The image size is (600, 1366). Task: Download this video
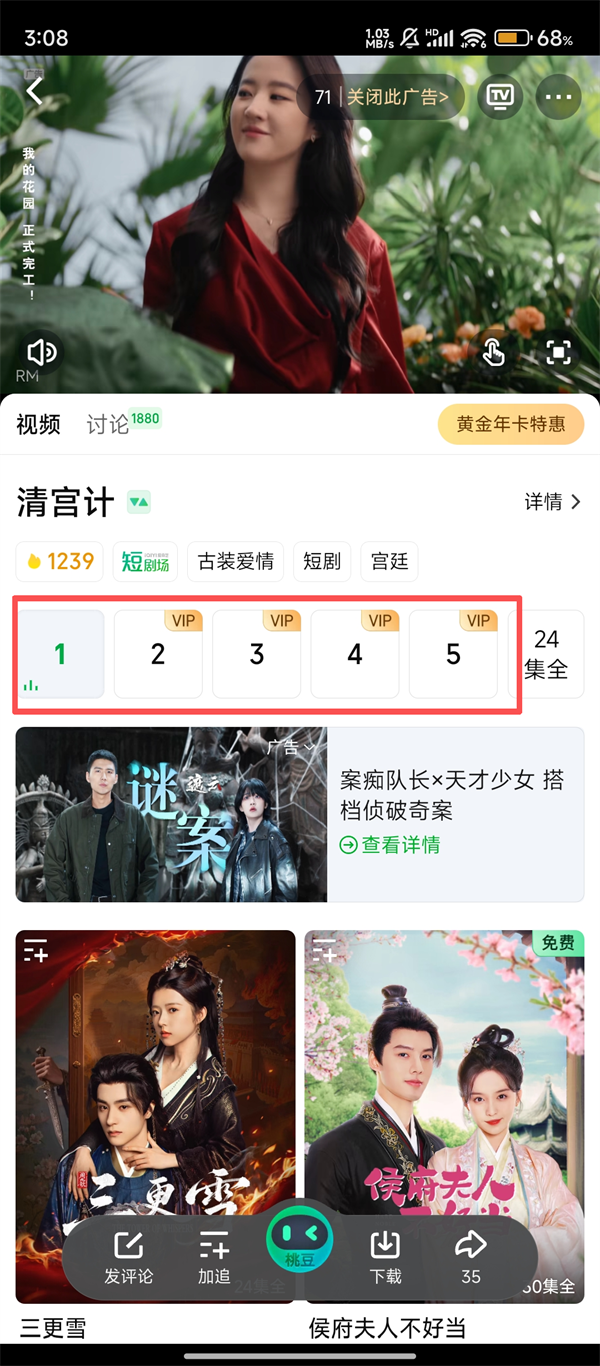(x=385, y=1257)
